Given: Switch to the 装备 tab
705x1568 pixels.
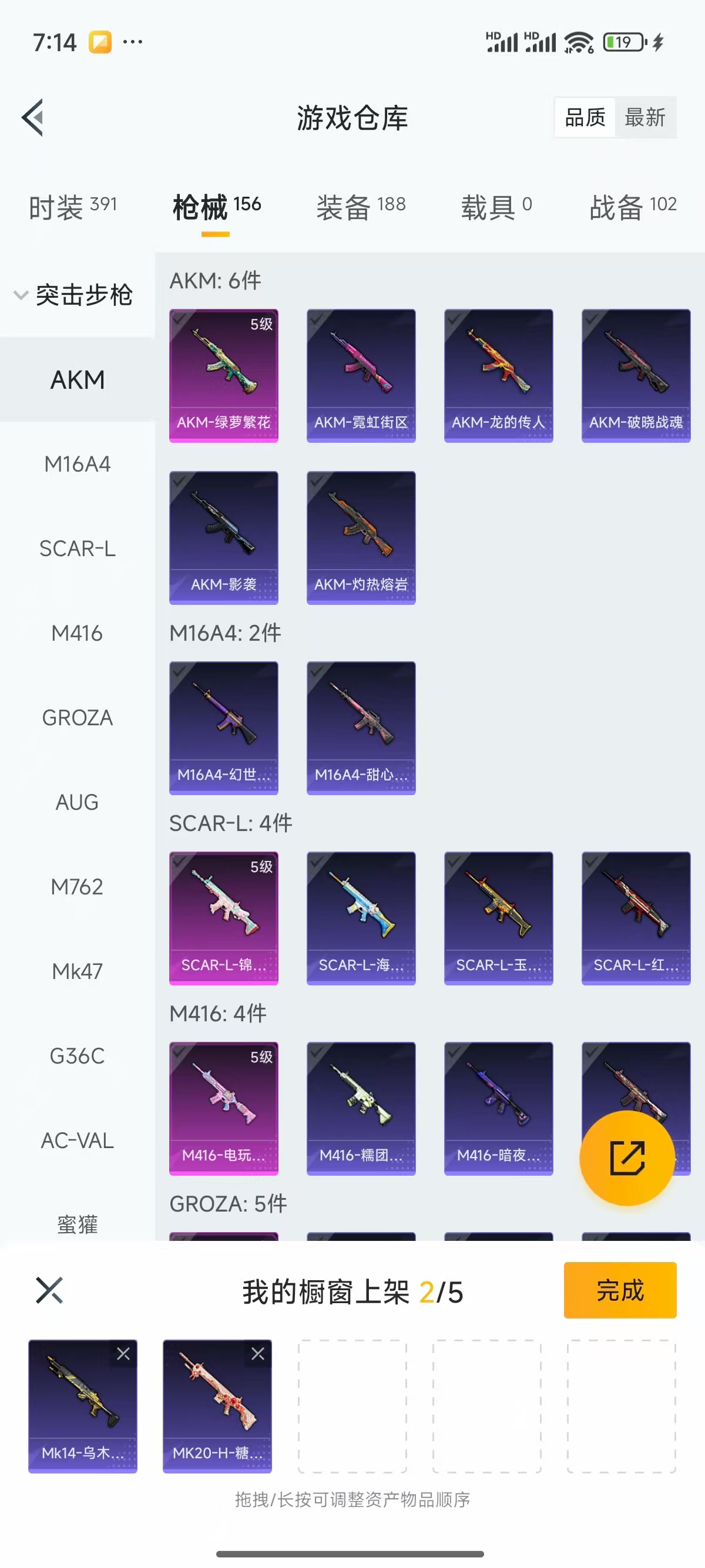Looking at the screenshot, I should coord(360,207).
